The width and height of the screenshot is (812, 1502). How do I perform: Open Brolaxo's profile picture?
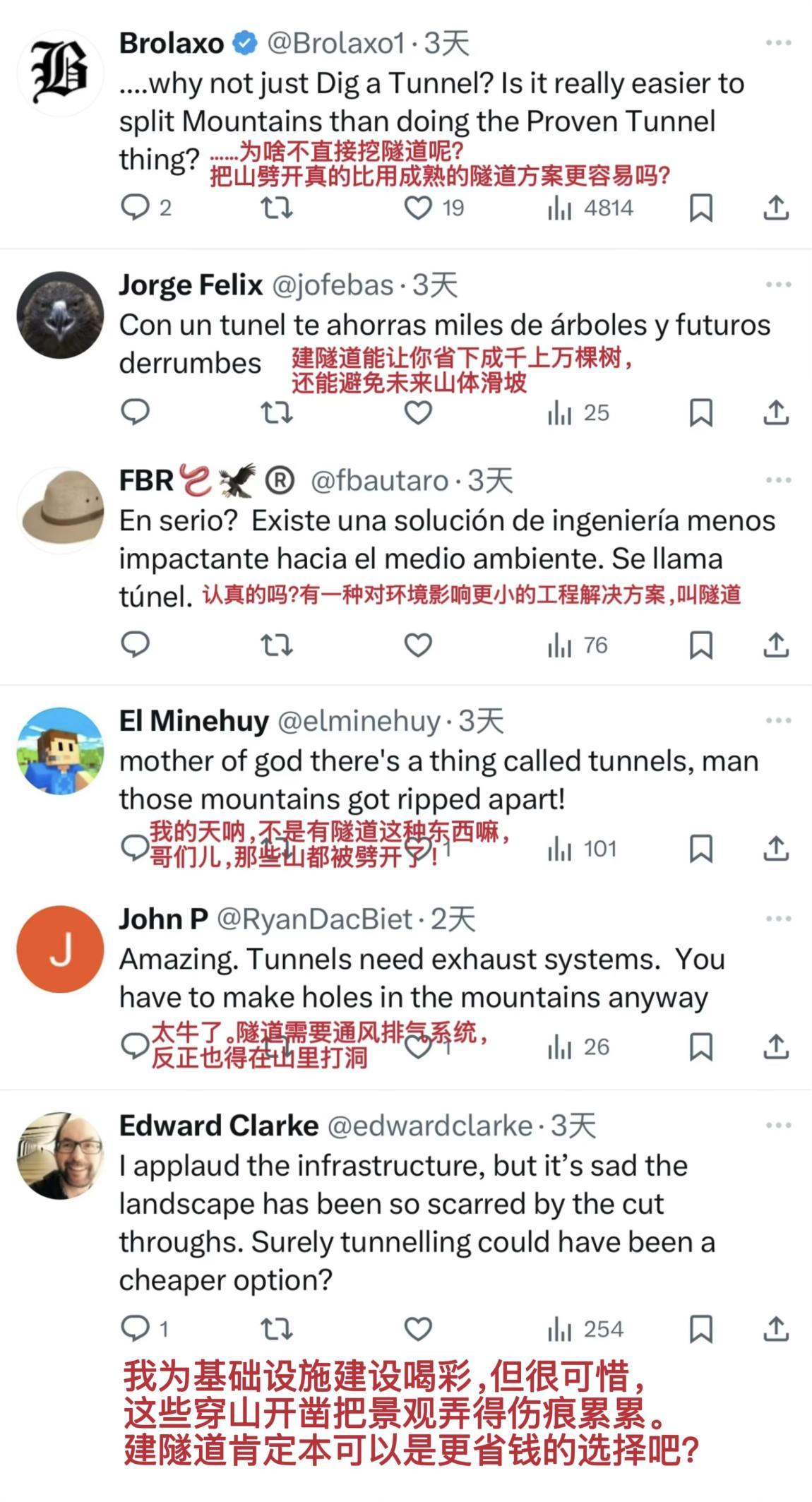point(61,73)
